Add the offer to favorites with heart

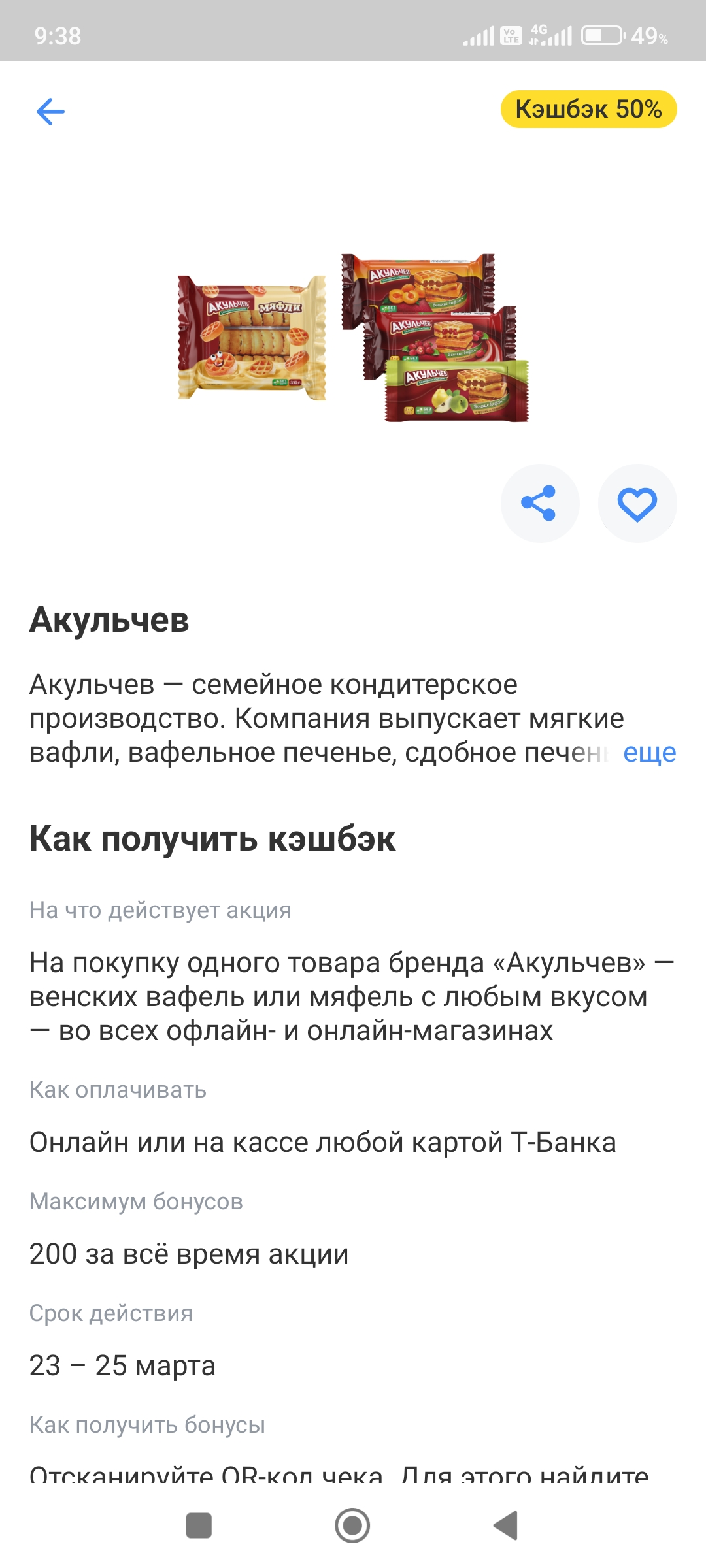pos(637,503)
